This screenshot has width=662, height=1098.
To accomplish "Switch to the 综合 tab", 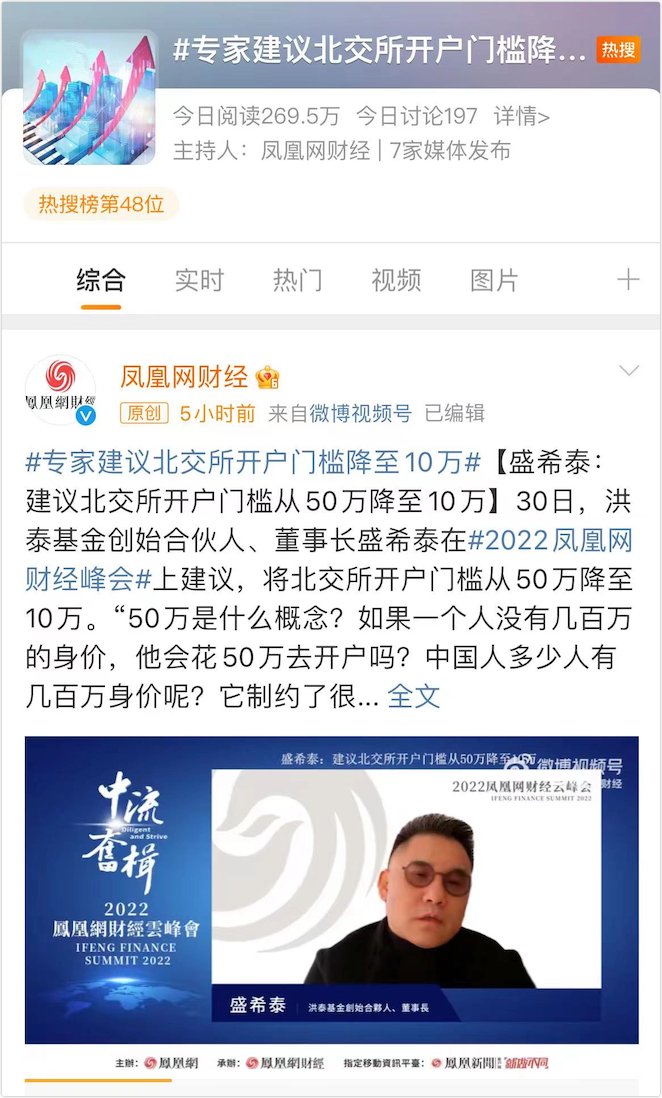I will [101, 280].
